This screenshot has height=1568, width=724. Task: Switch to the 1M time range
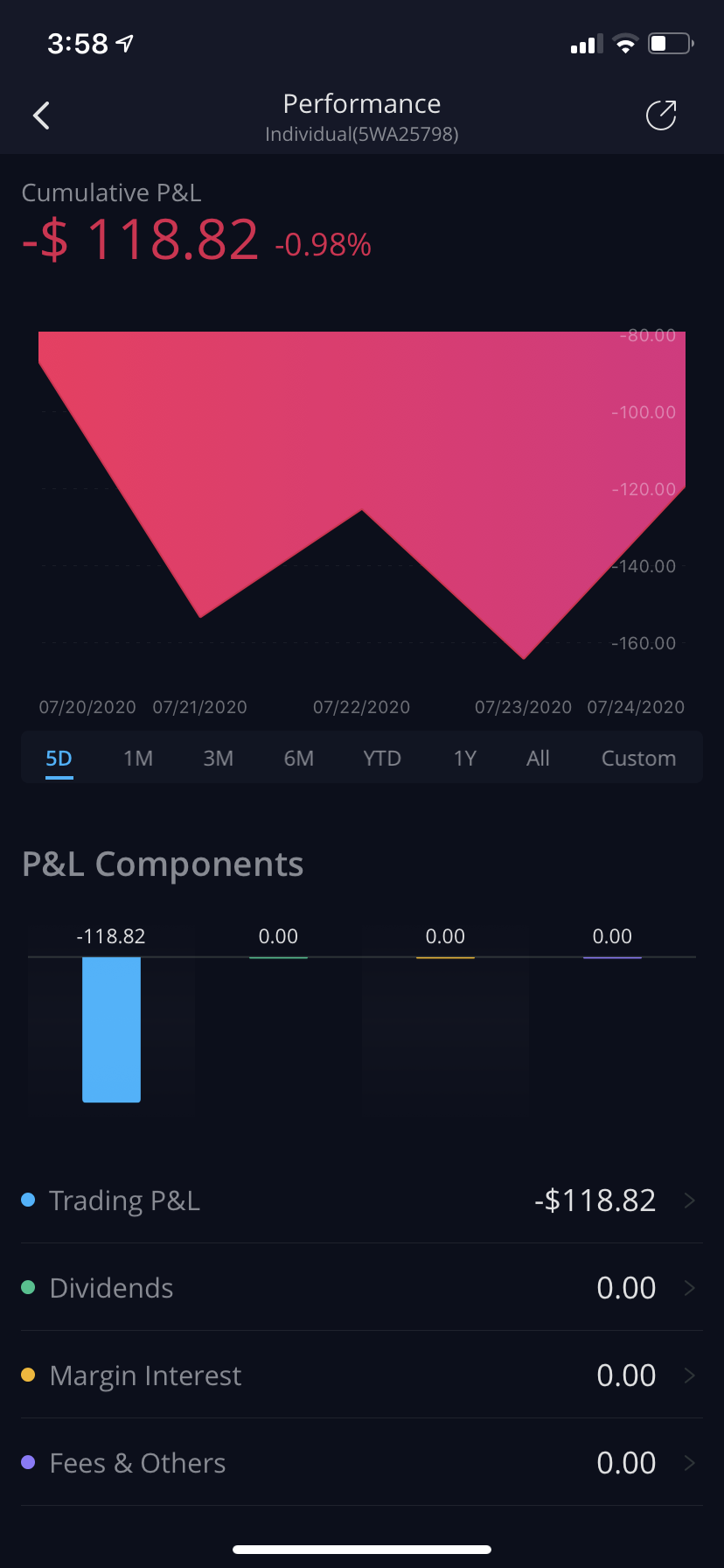point(138,758)
